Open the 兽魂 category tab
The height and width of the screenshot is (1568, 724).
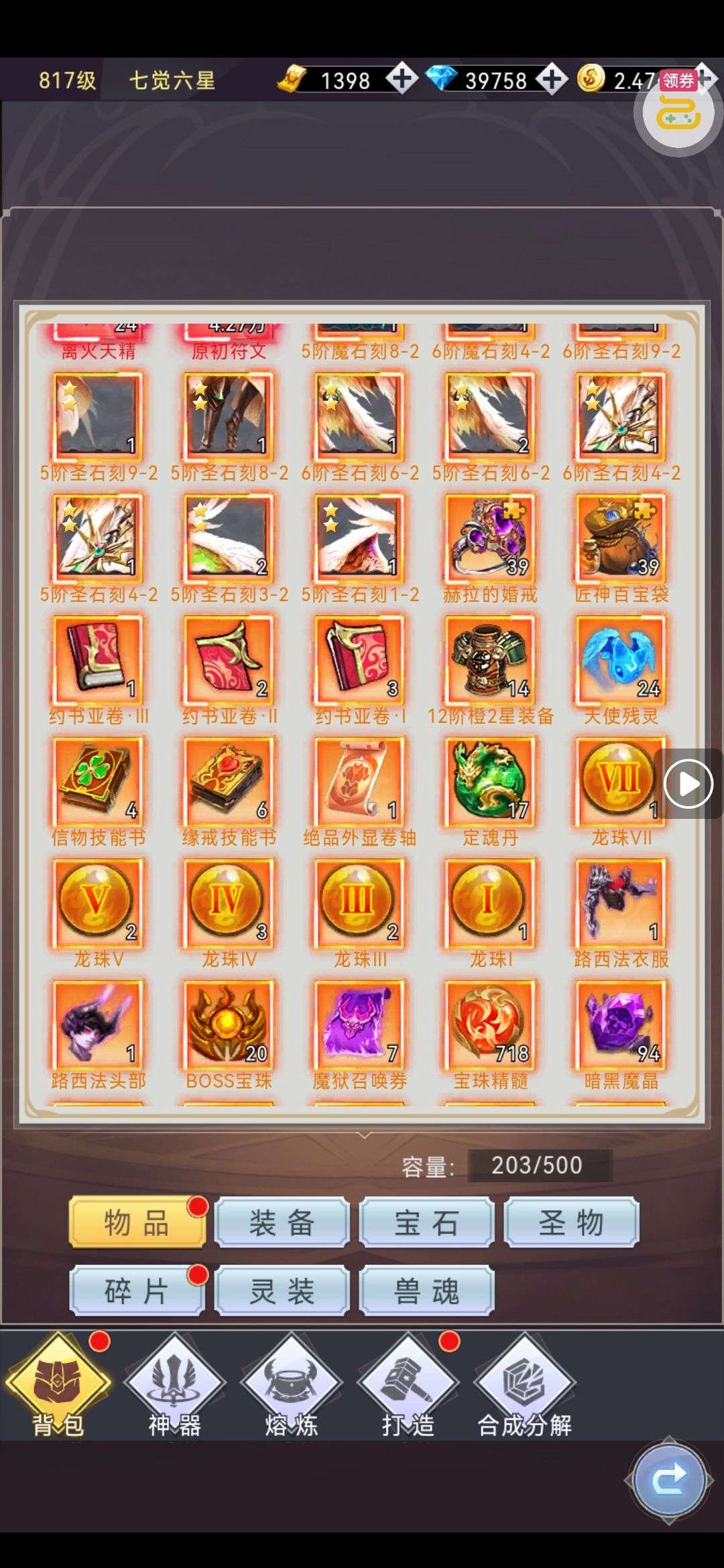click(426, 1291)
